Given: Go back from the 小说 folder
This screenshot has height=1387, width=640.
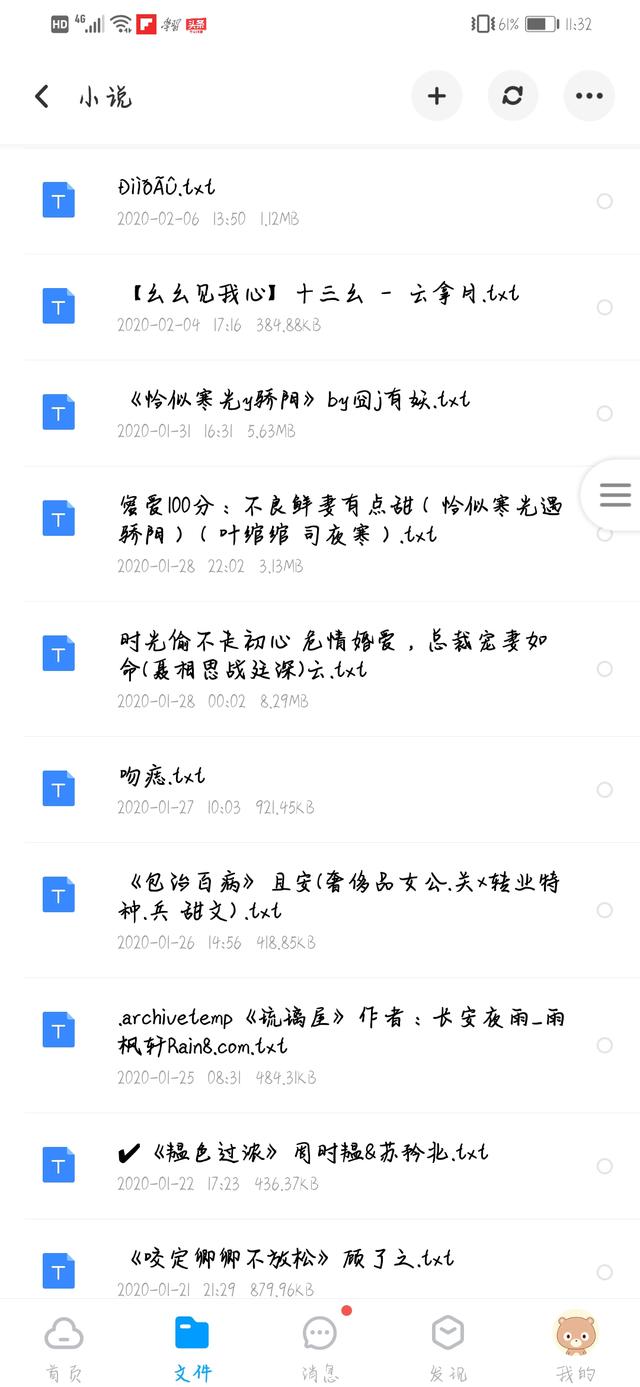Looking at the screenshot, I should coord(42,96).
